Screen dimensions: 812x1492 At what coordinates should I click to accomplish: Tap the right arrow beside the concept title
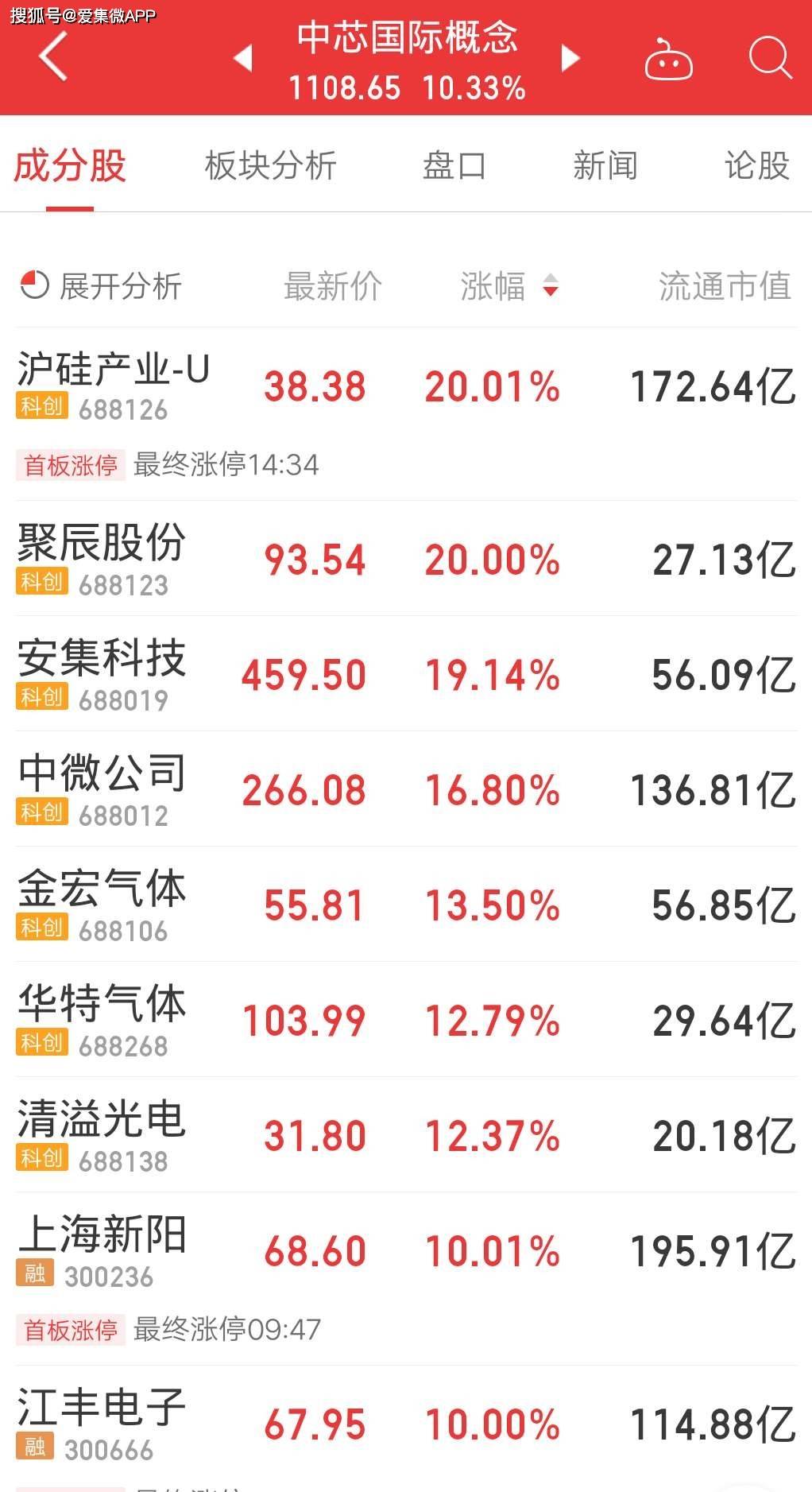pyautogui.click(x=570, y=57)
